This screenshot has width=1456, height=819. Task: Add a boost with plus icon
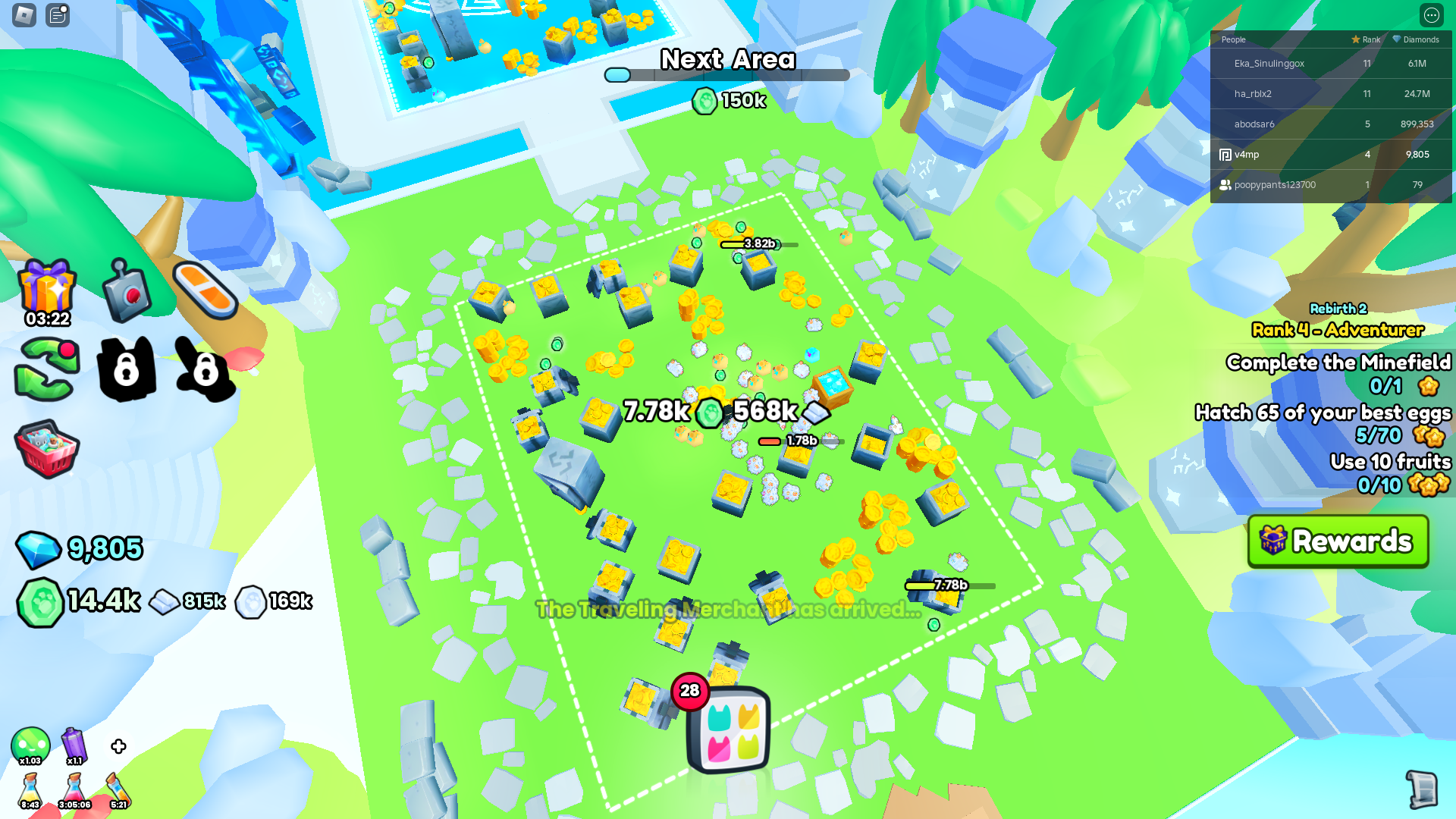(118, 746)
